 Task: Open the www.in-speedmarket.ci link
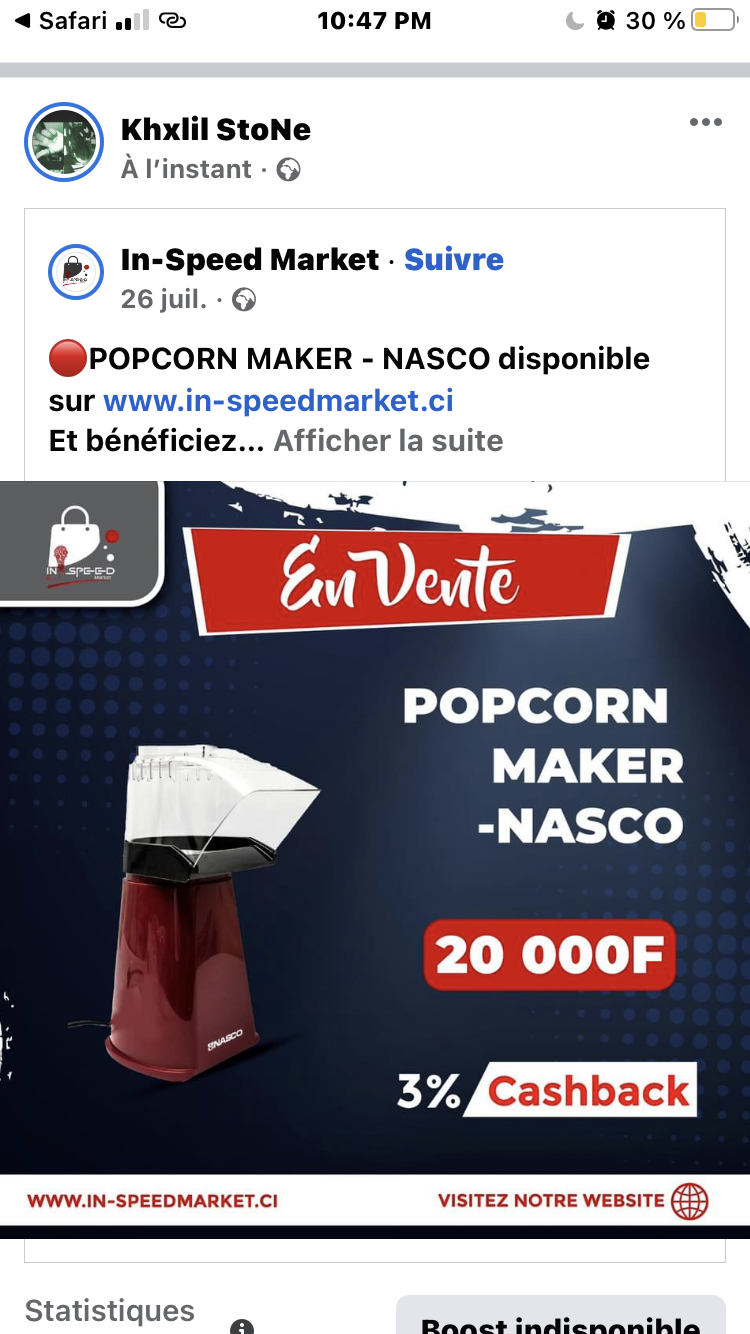[278, 401]
